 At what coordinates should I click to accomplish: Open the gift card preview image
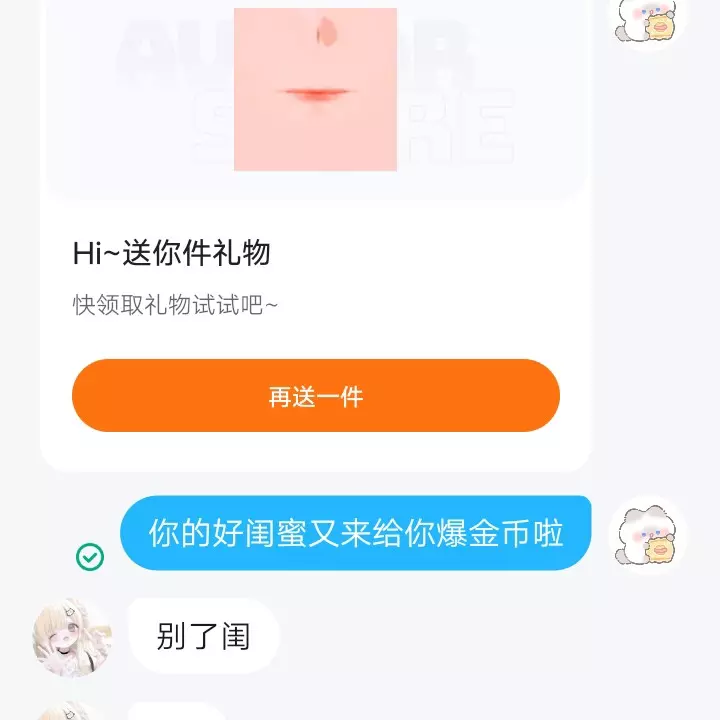click(x=315, y=90)
